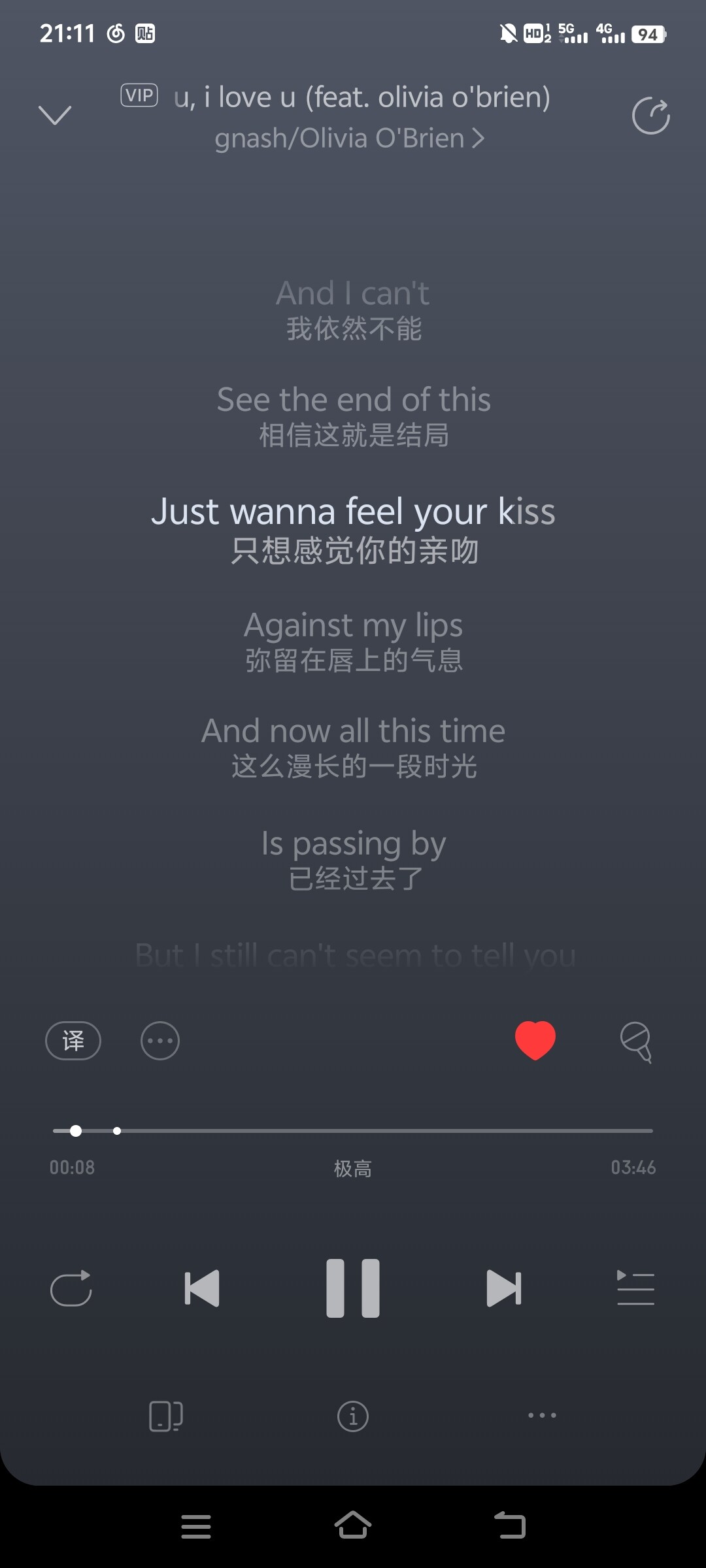Open the play queue list
Image resolution: width=706 pixels, height=1568 pixels.
tap(635, 1288)
